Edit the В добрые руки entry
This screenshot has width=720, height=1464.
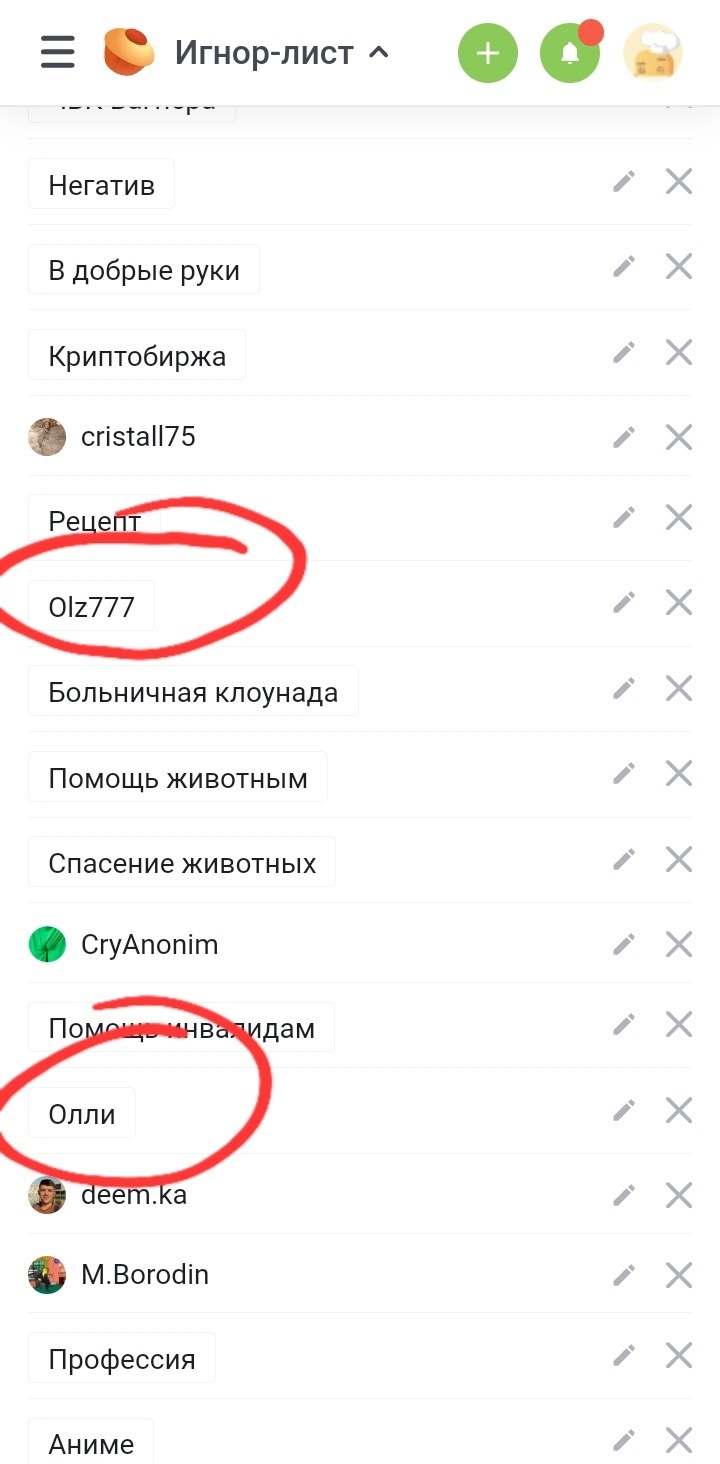624,267
